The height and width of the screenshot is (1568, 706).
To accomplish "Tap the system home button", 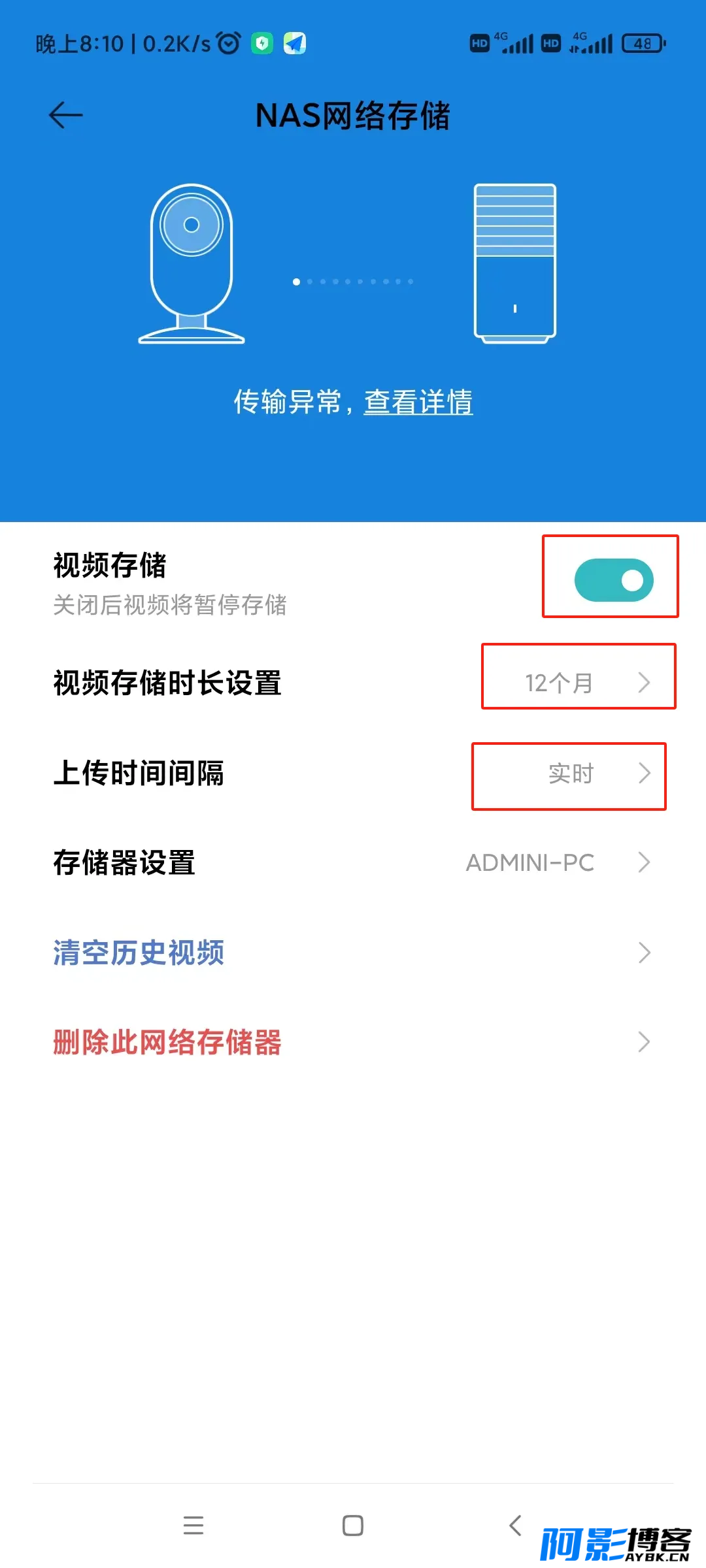I will tap(353, 1526).
